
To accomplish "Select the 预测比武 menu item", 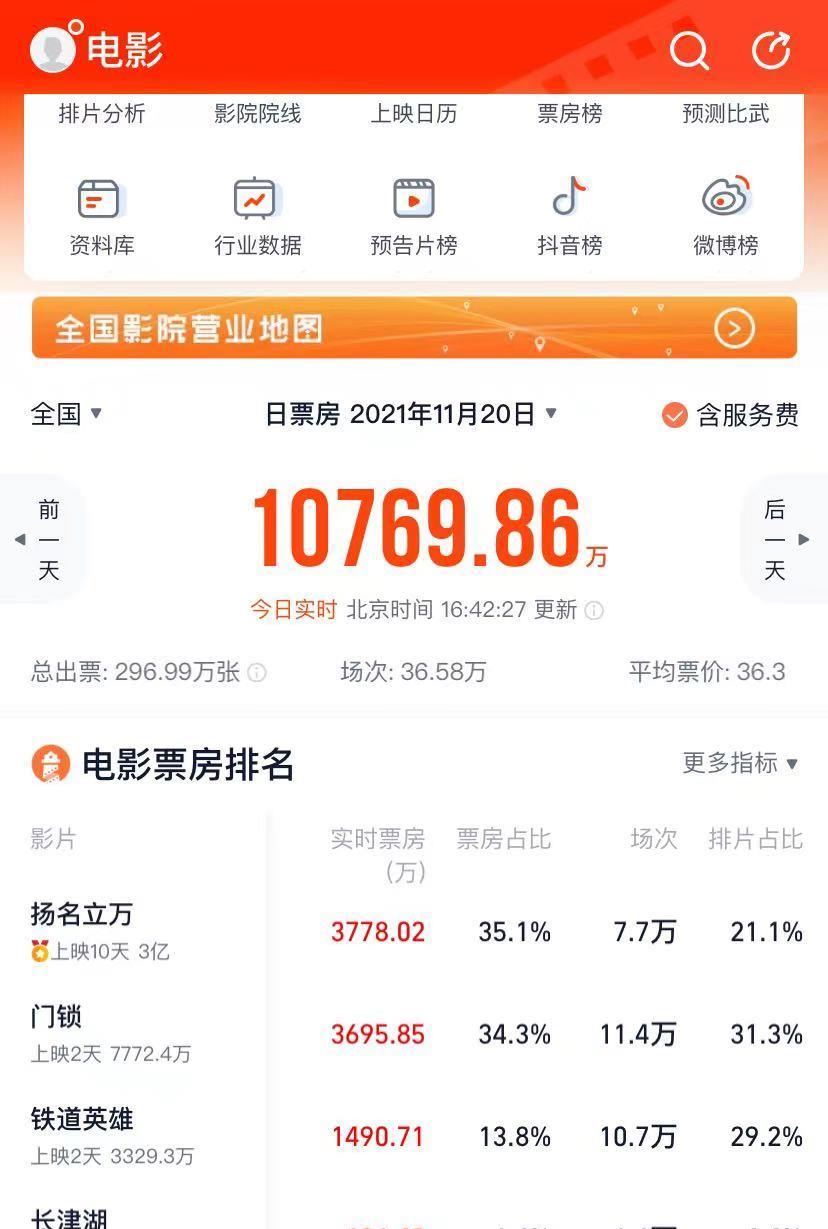I will (x=724, y=114).
